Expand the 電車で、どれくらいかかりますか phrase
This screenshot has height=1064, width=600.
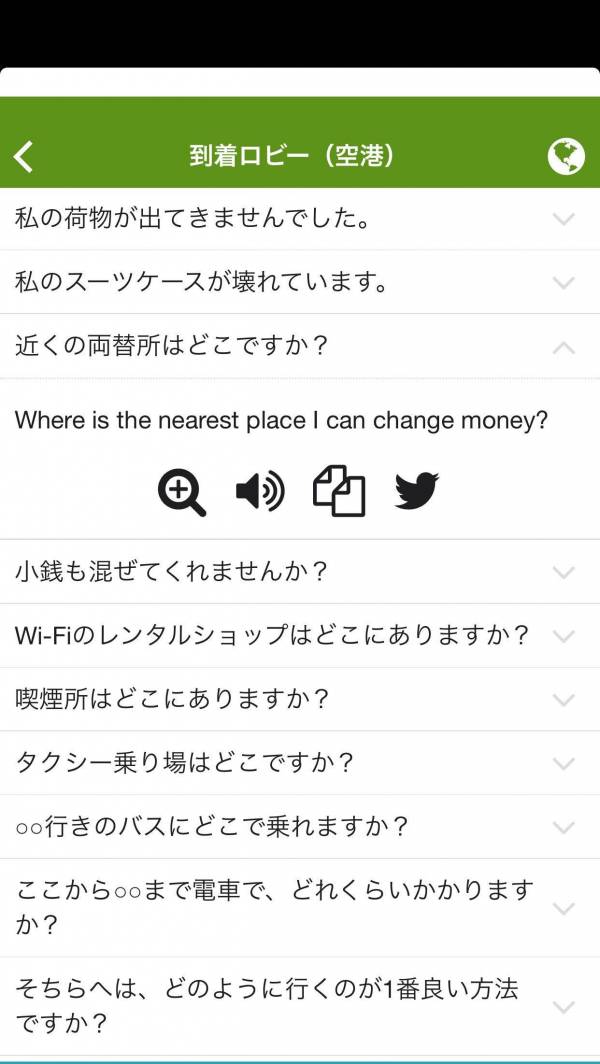click(300, 908)
